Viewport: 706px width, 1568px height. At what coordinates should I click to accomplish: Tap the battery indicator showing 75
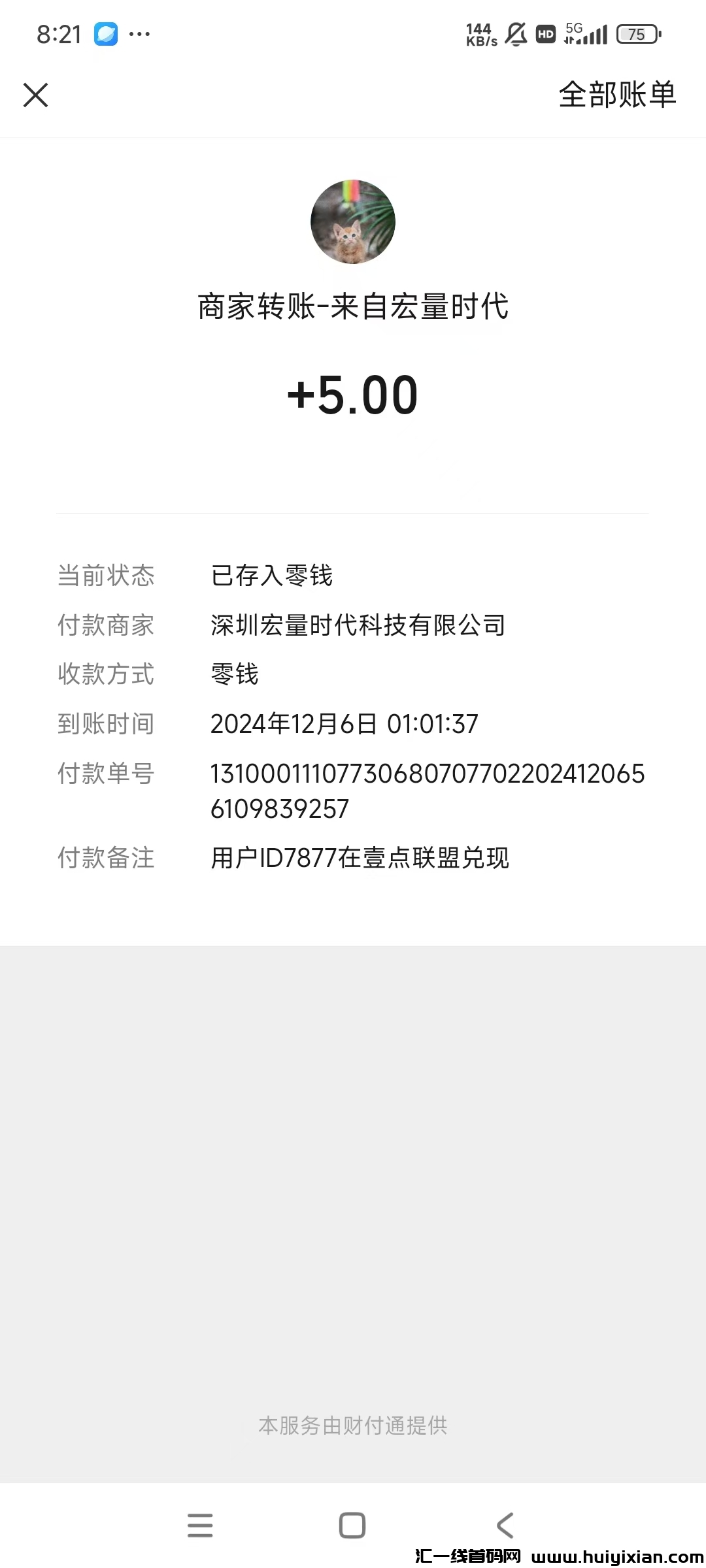coord(635,34)
